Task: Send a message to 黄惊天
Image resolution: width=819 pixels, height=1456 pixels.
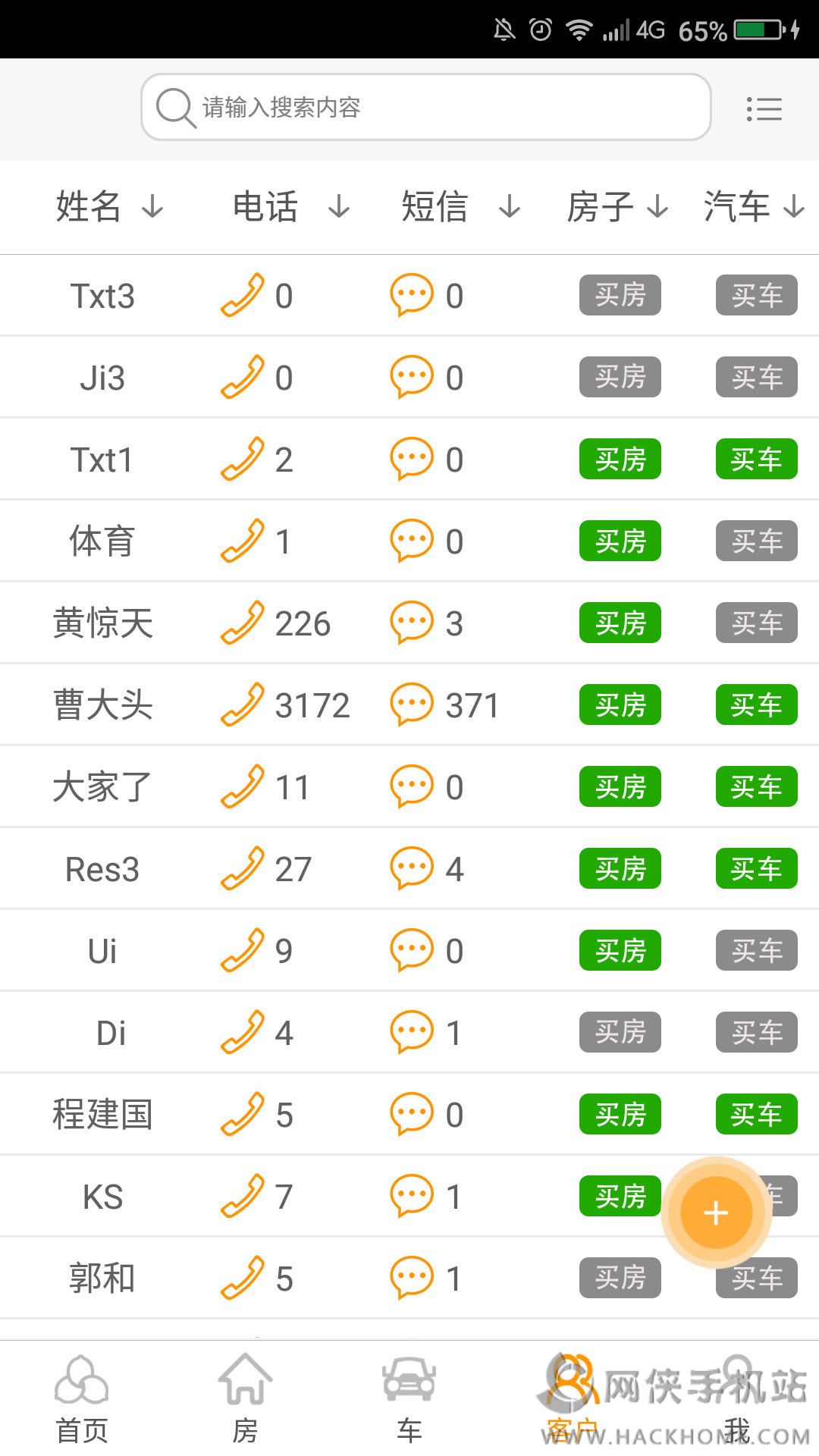Action: tap(411, 623)
